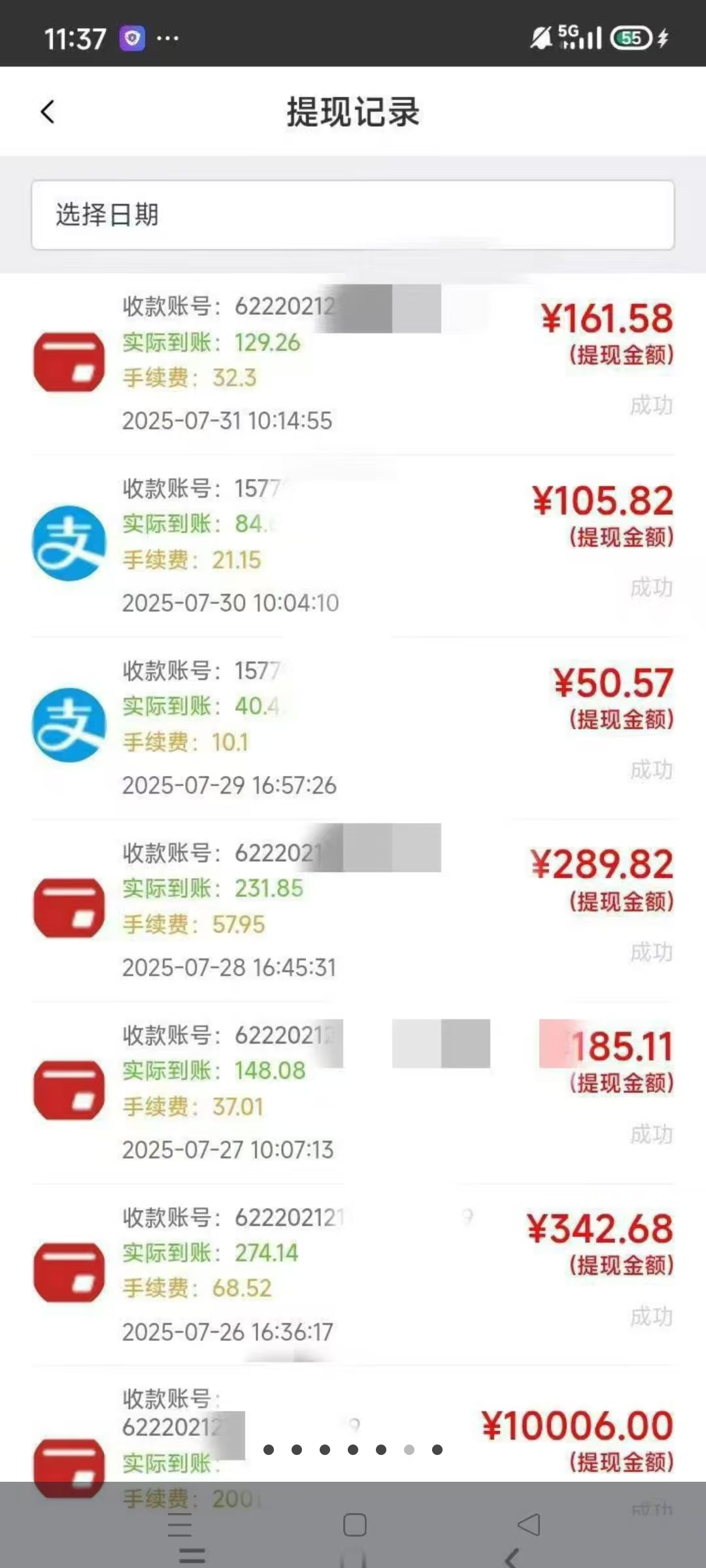Tap the 提现记录 title at the top
Image resolution: width=706 pixels, height=1568 pixels.
click(353, 111)
